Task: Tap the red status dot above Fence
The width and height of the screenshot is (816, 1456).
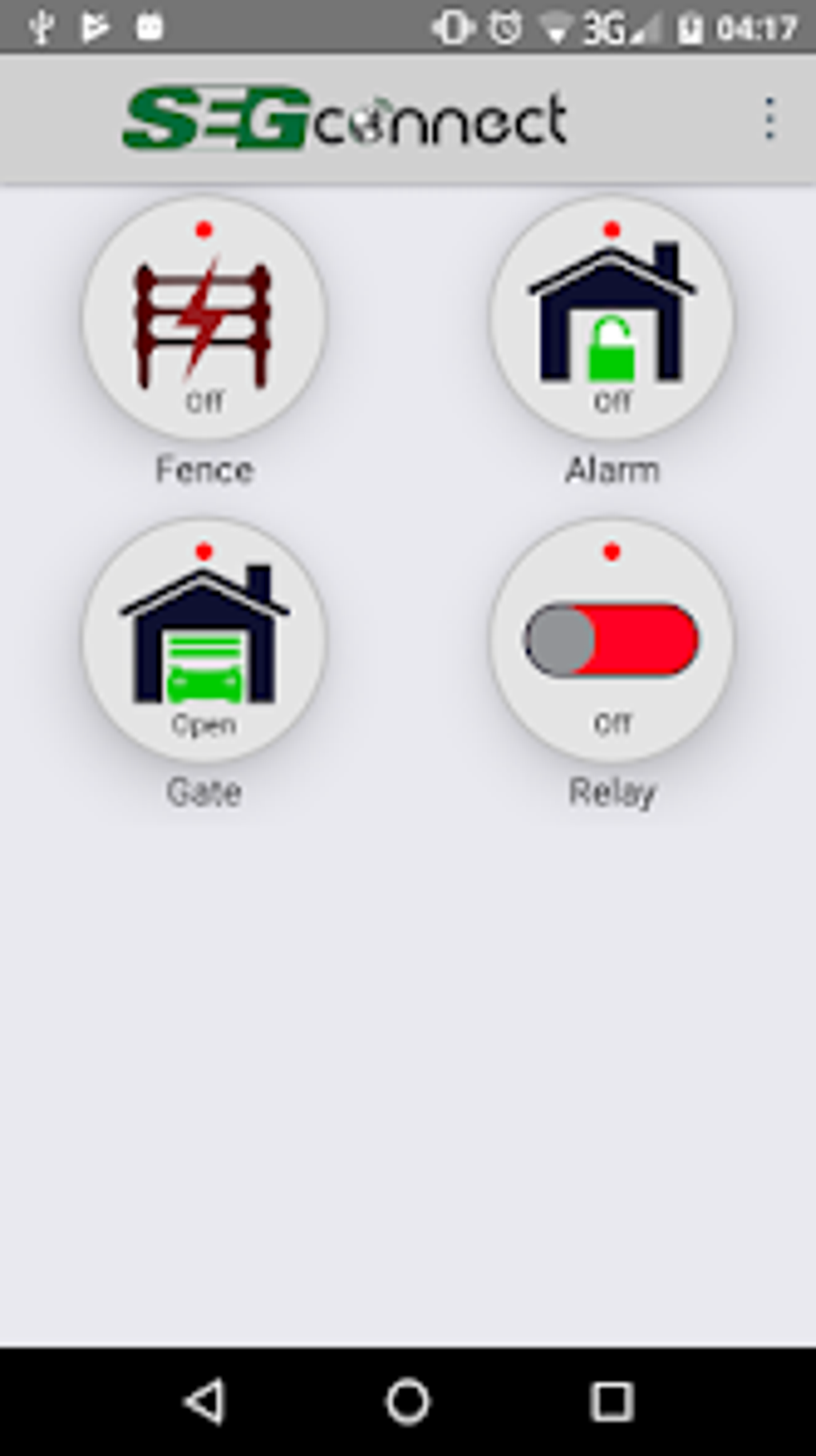Action: click(x=205, y=231)
